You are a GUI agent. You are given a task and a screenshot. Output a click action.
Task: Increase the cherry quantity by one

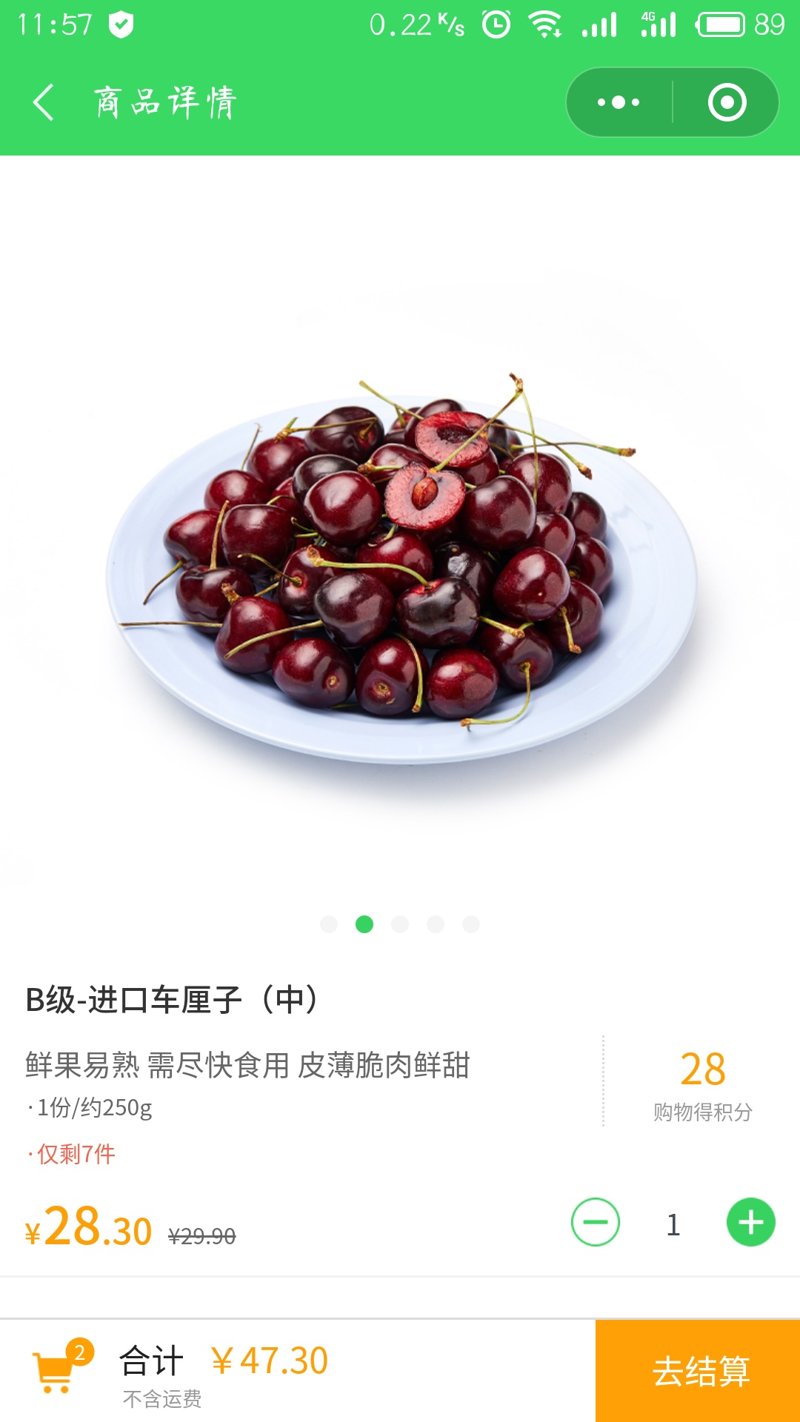click(751, 1222)
